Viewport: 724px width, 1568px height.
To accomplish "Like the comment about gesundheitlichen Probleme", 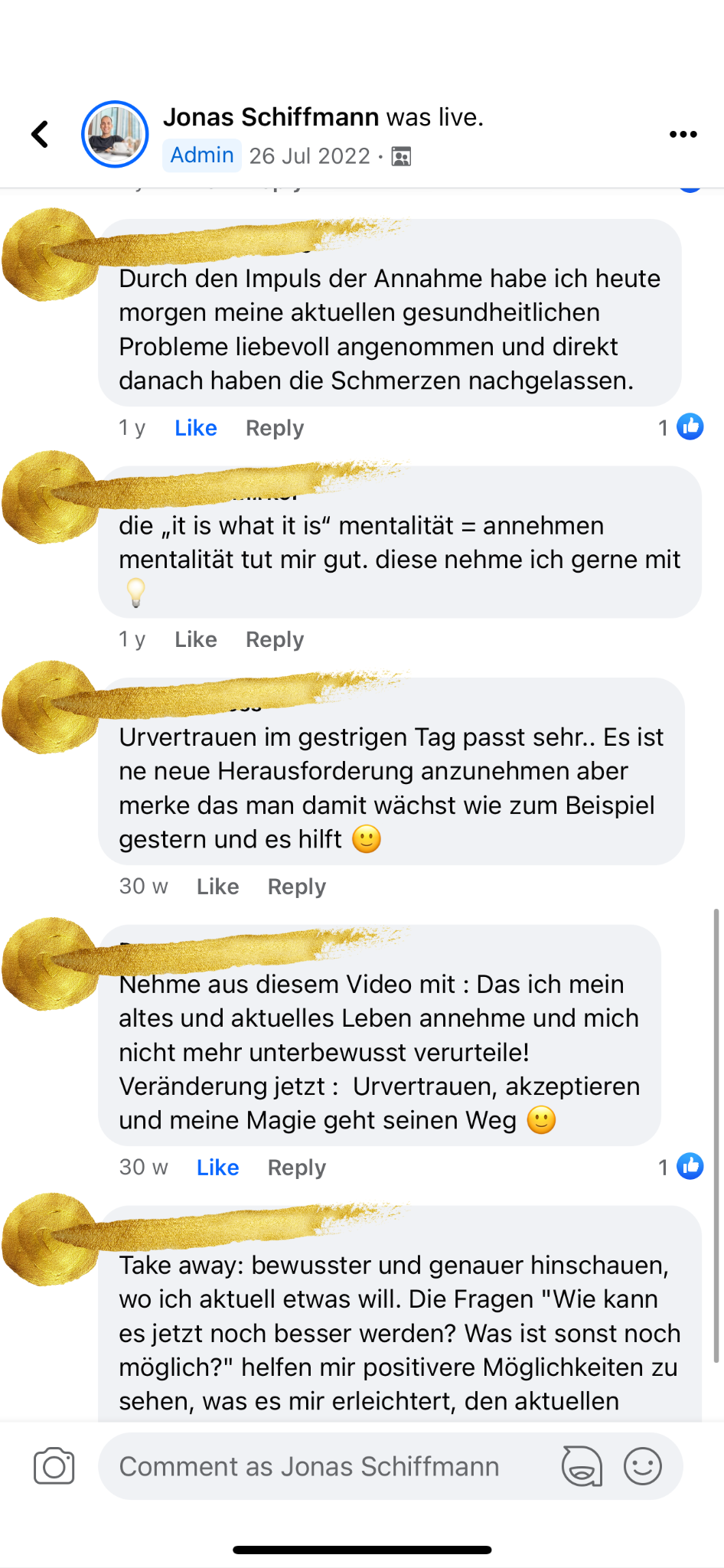I will (x=196, y=428).
